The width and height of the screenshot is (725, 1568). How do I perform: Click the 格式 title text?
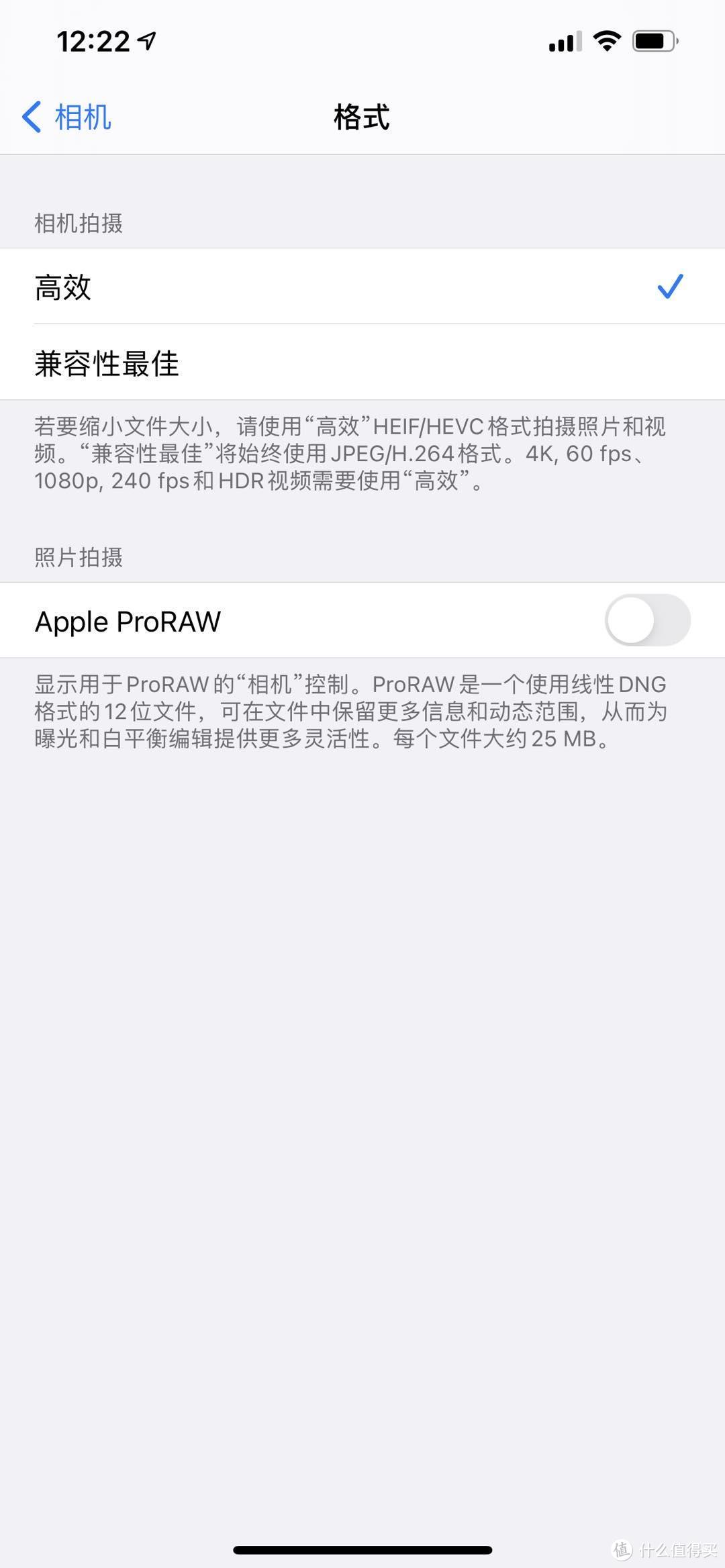click(x=360, y=117)
